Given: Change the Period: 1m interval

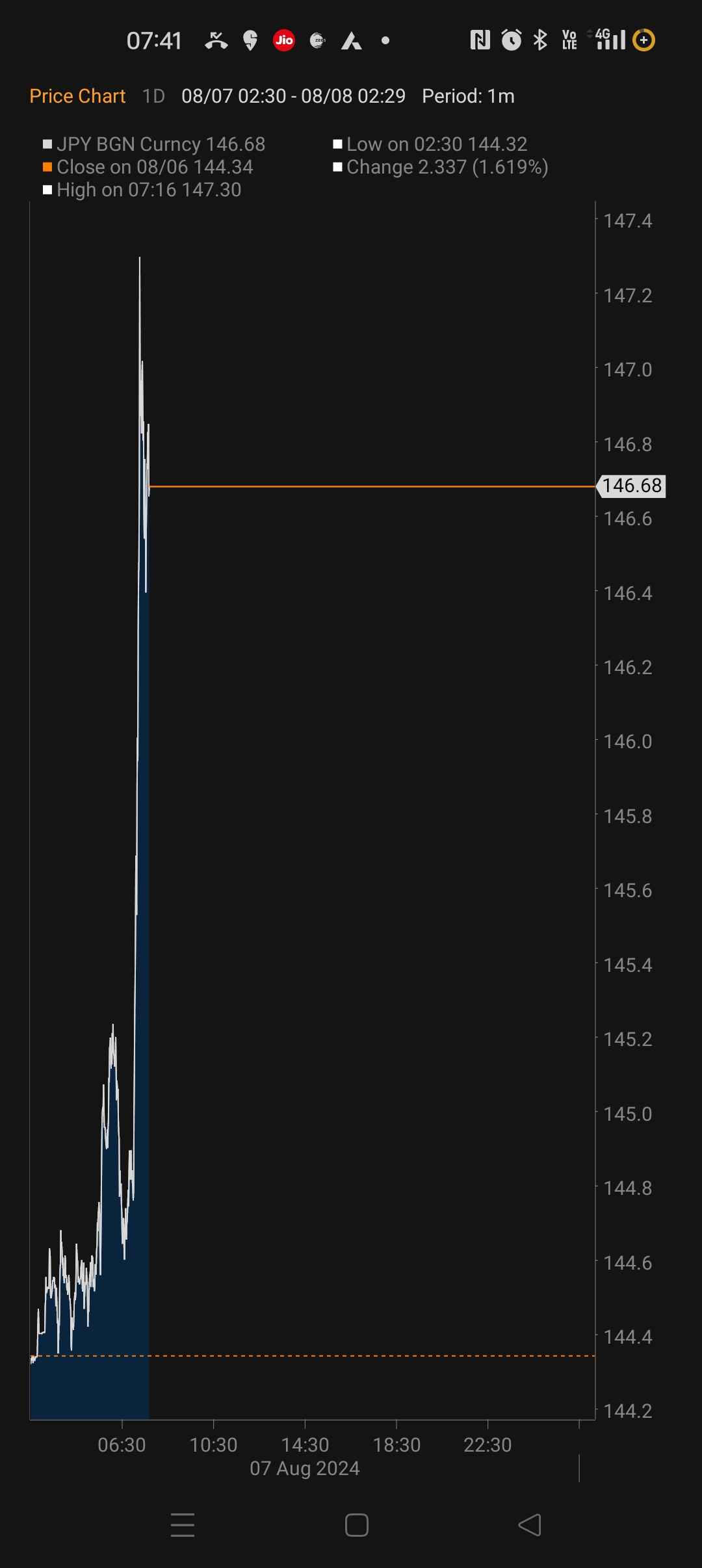Looking at the screenshot, I should pyautogui.click(x=468, y=96).
